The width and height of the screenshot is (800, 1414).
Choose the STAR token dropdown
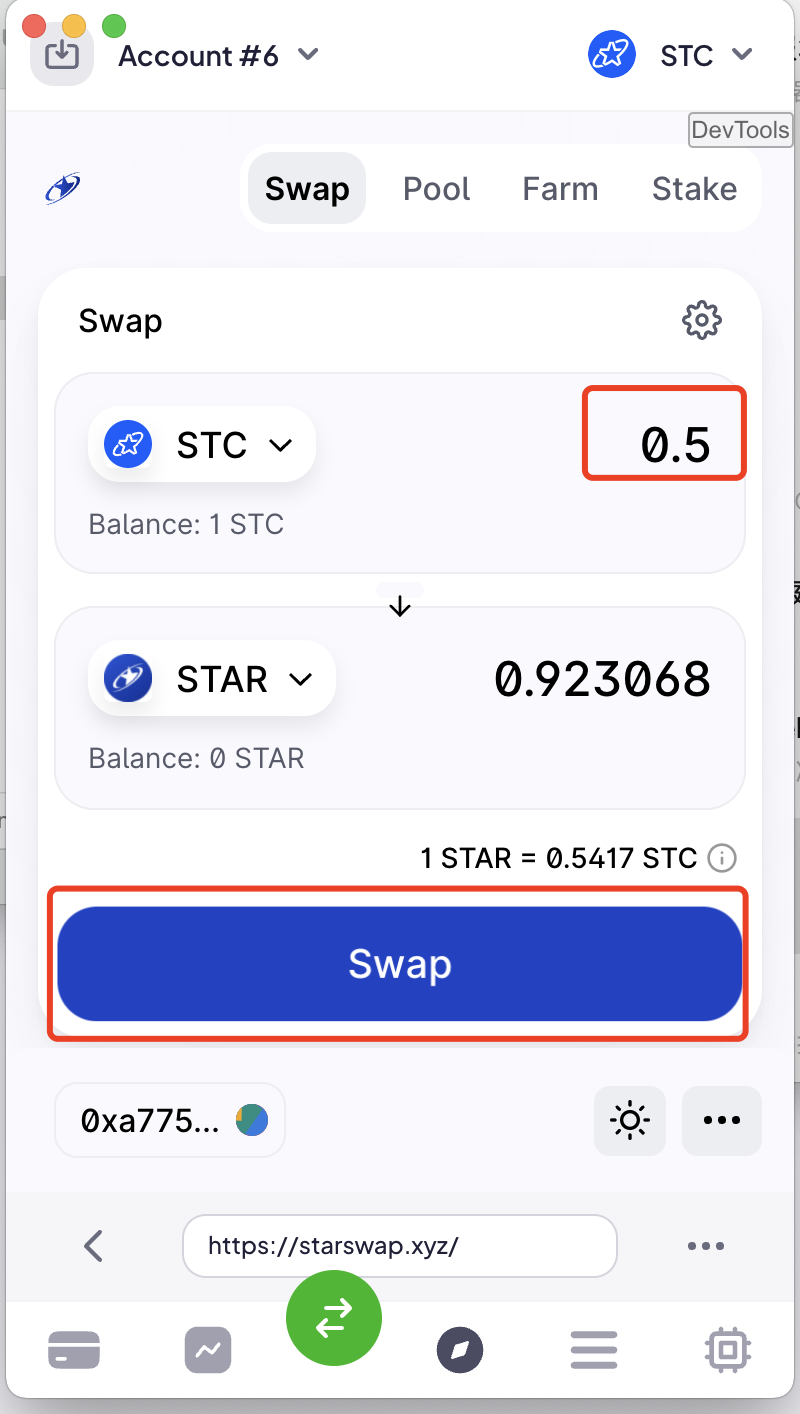(x=211, y=678)
